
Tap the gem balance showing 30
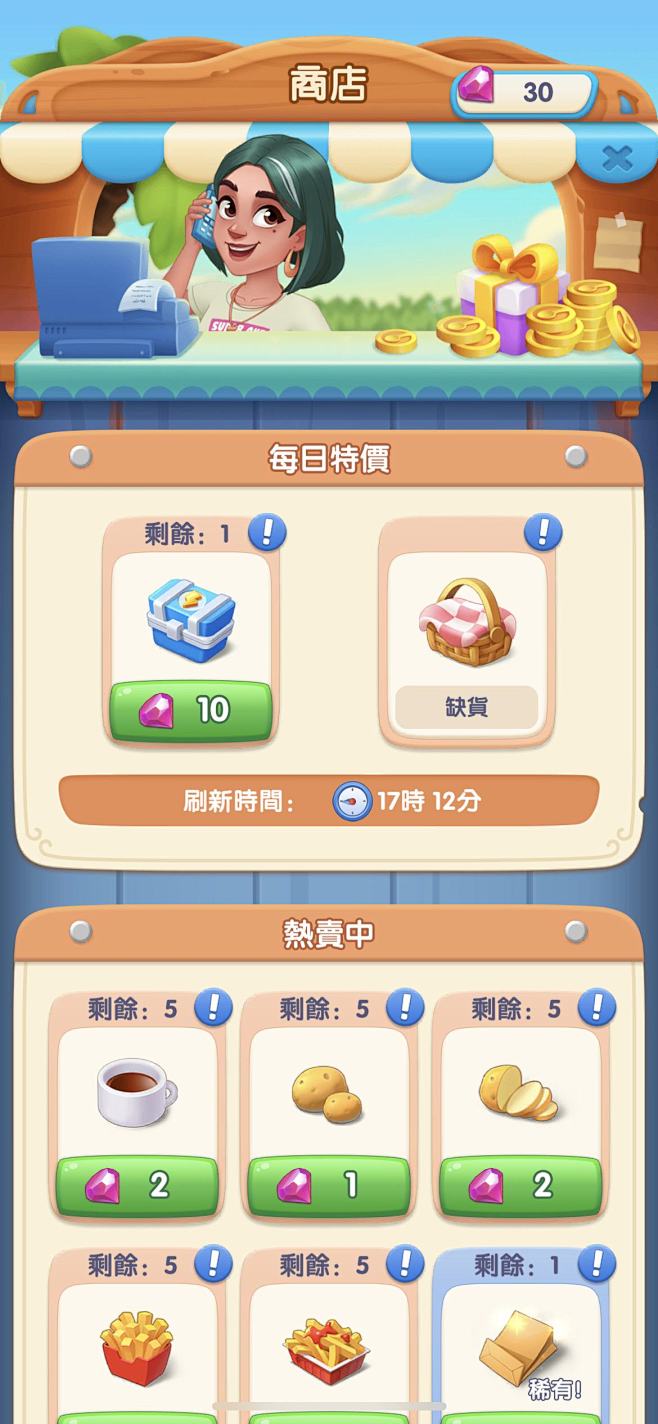click(x=525, y=93)
